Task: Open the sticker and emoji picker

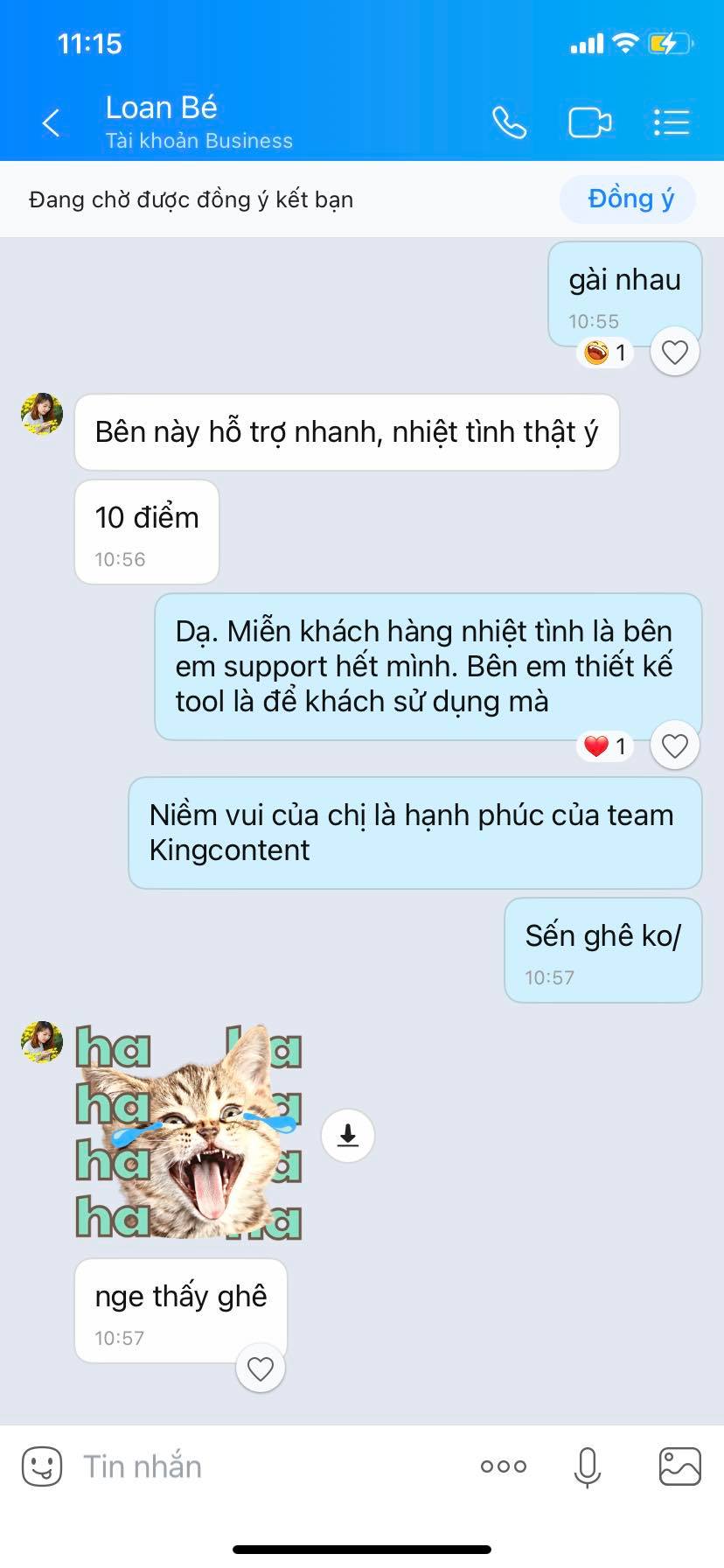Action: (x=42, y=1466)
